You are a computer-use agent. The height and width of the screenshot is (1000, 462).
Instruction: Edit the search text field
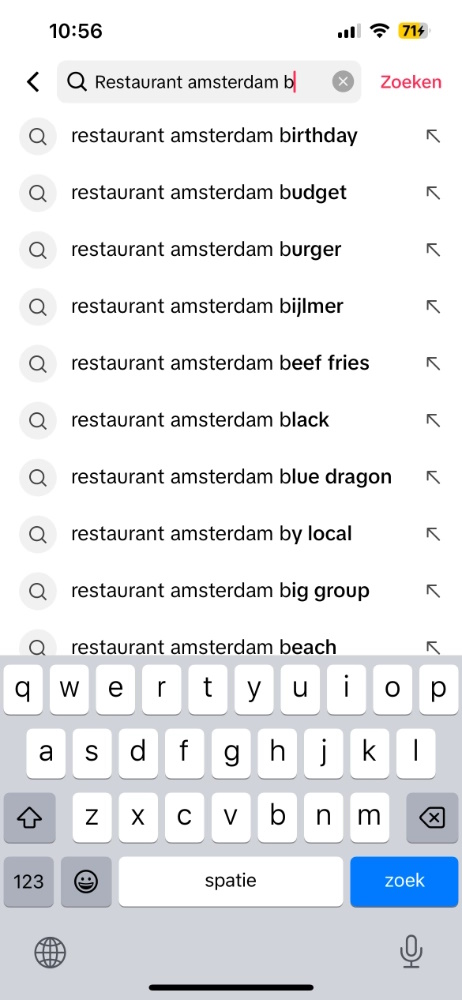209,82
